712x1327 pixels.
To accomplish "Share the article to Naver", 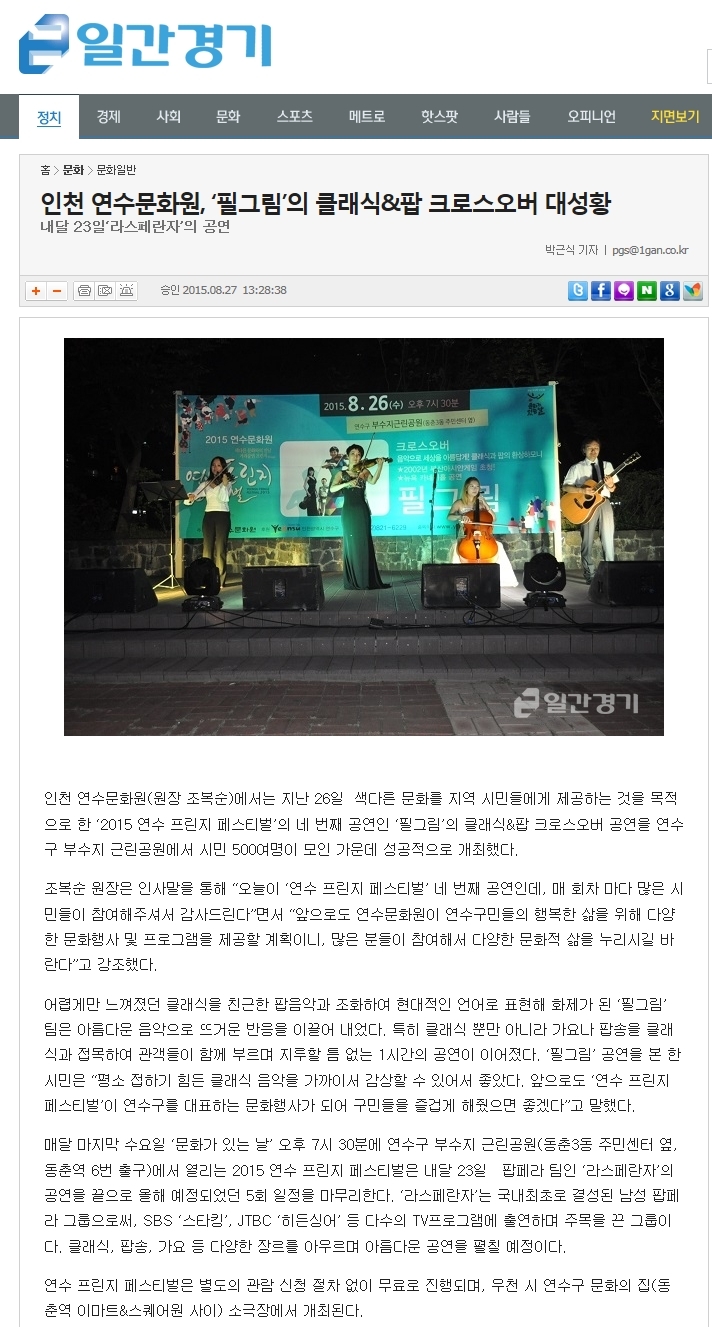I will pos(647,291).
